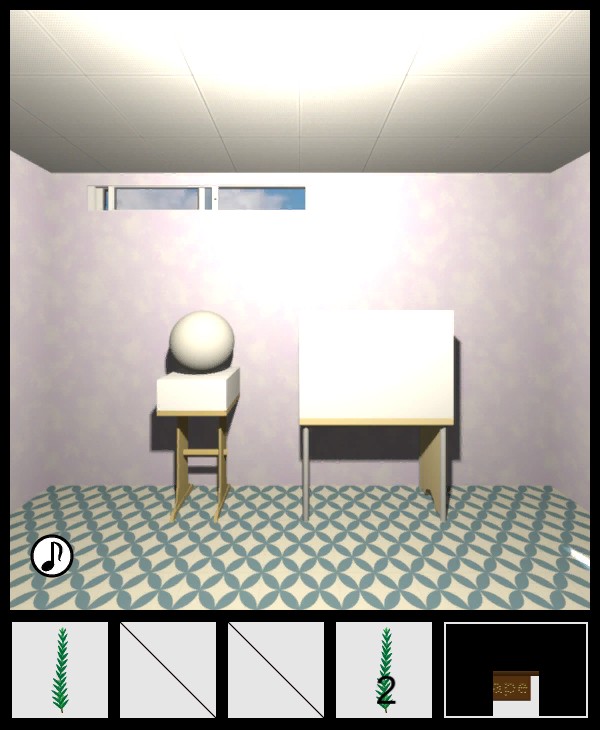Tap the white box under the sphere
The width and height of the screenshot is (600, 730).
point(197,391)
